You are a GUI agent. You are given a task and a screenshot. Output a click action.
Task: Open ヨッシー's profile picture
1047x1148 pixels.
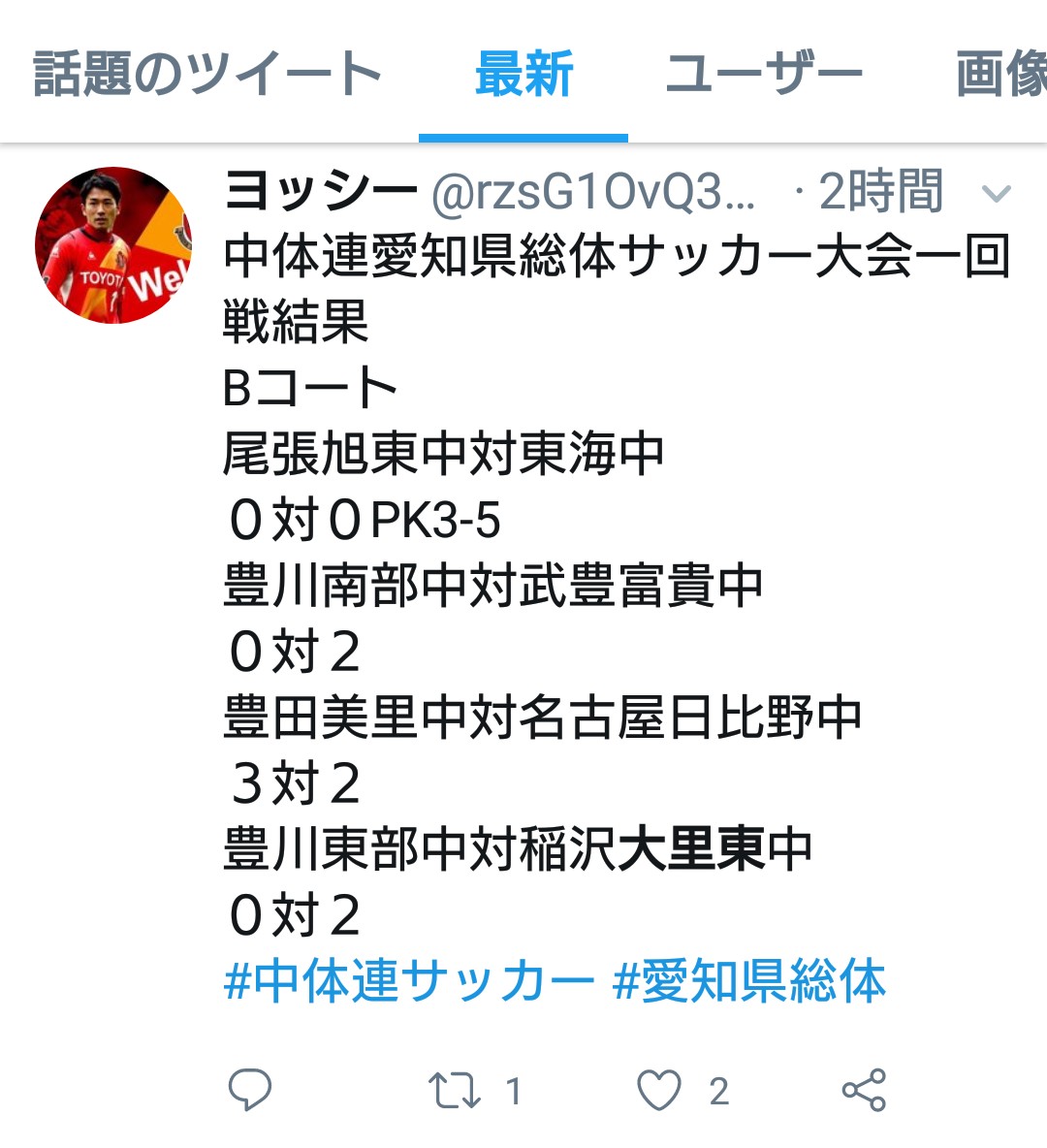[113, 244]
